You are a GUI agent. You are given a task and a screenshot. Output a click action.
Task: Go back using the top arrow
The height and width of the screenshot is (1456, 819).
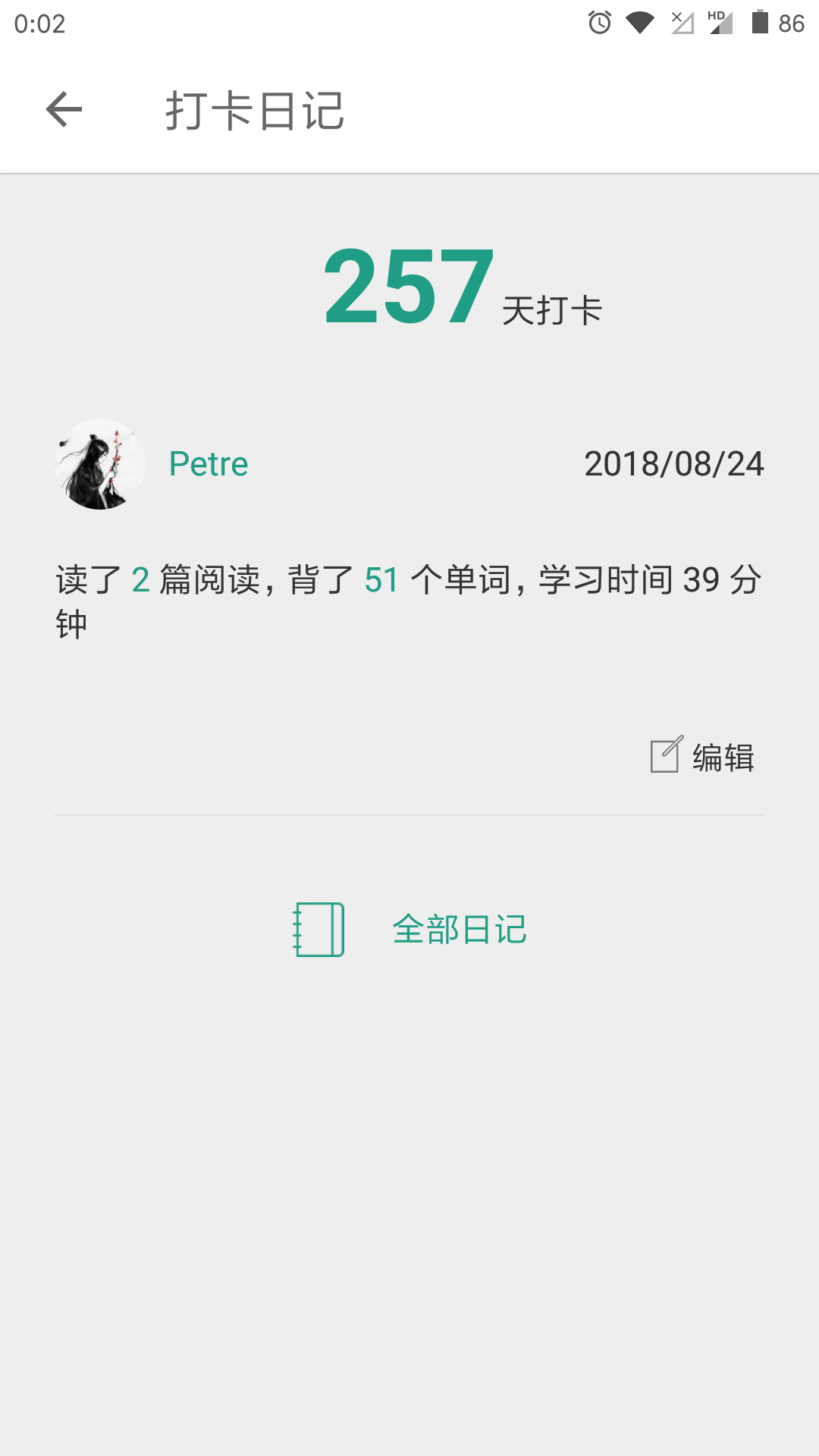point(64,111)
